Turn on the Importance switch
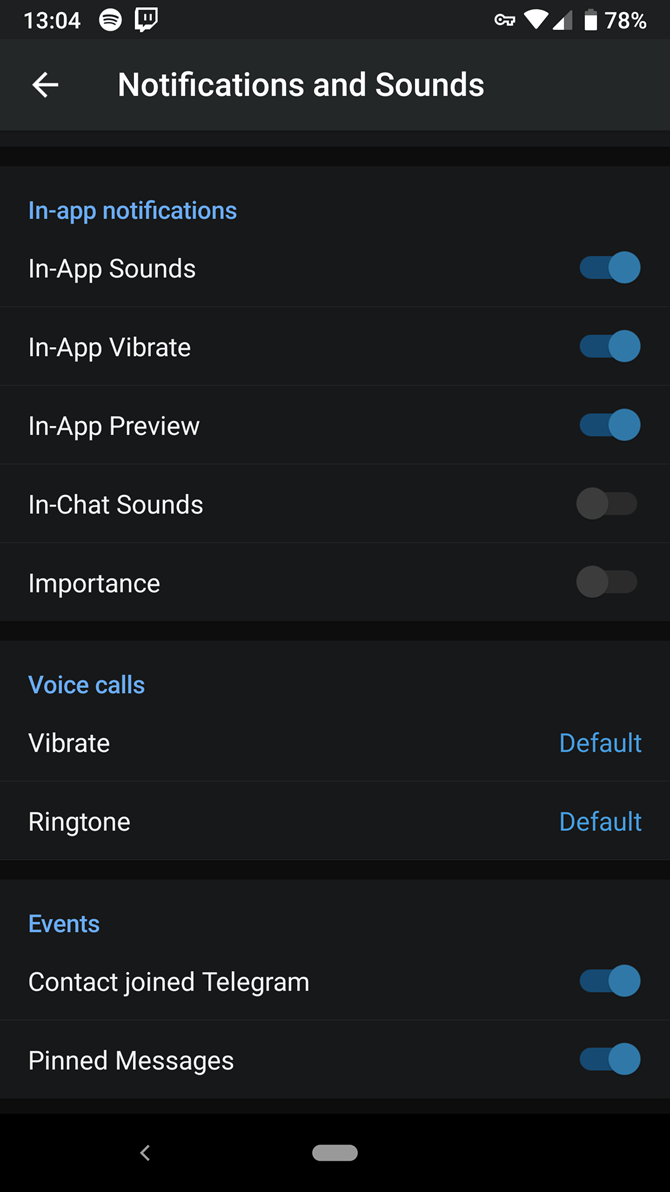The height and width of the screenshot is (1192, 670). pyautogui.click(x=607, y=582)
